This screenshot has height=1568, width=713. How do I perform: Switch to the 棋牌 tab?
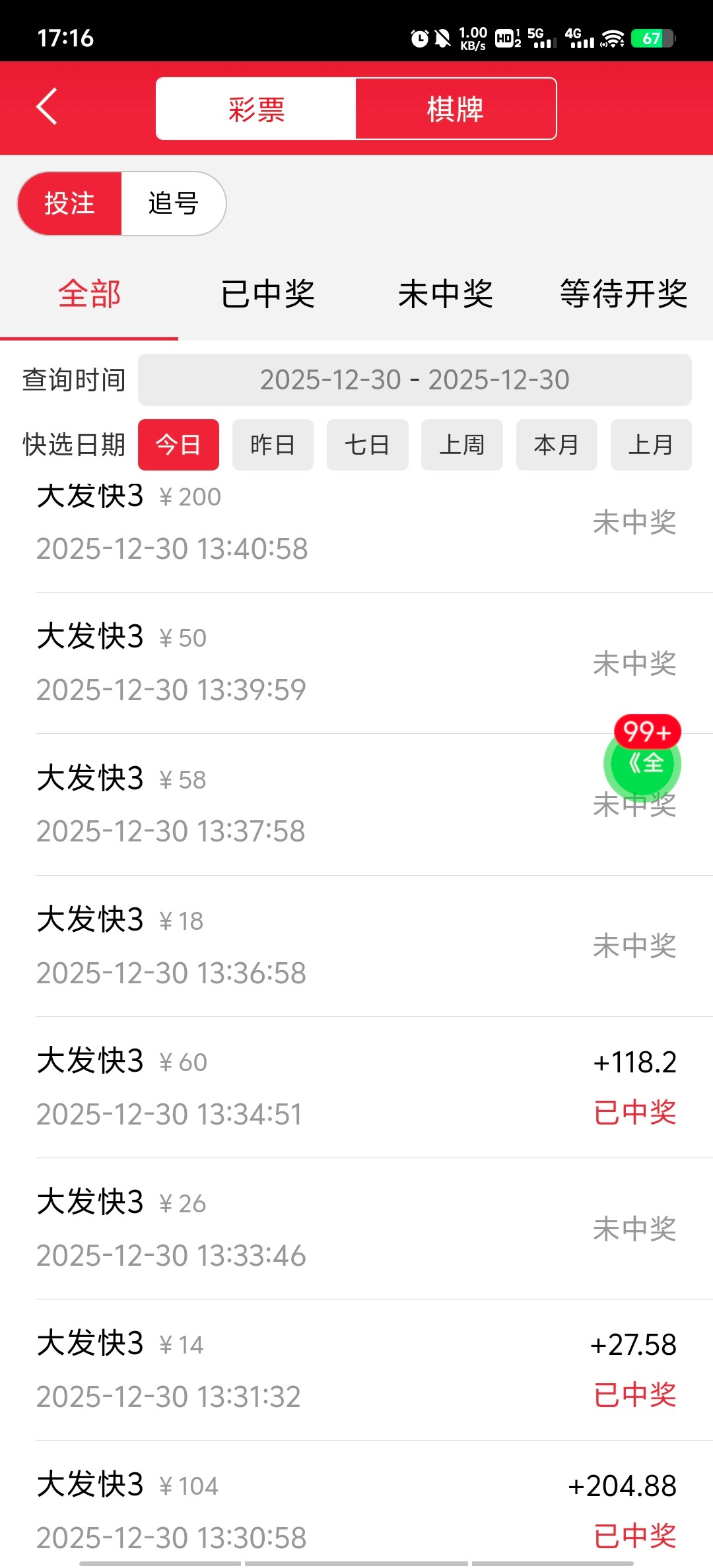[456, 109]
